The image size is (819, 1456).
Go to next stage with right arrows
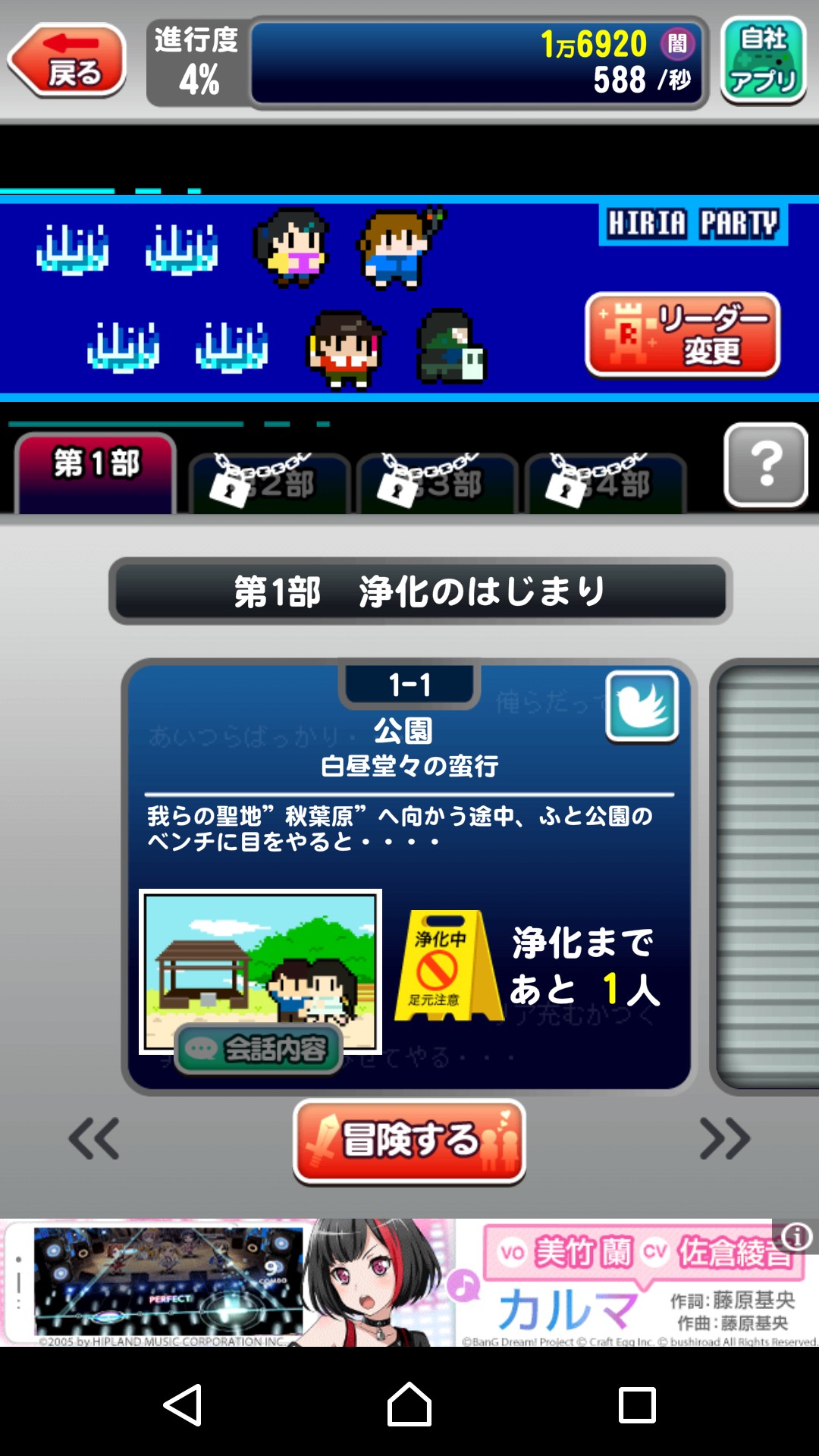click(725, 1138)
